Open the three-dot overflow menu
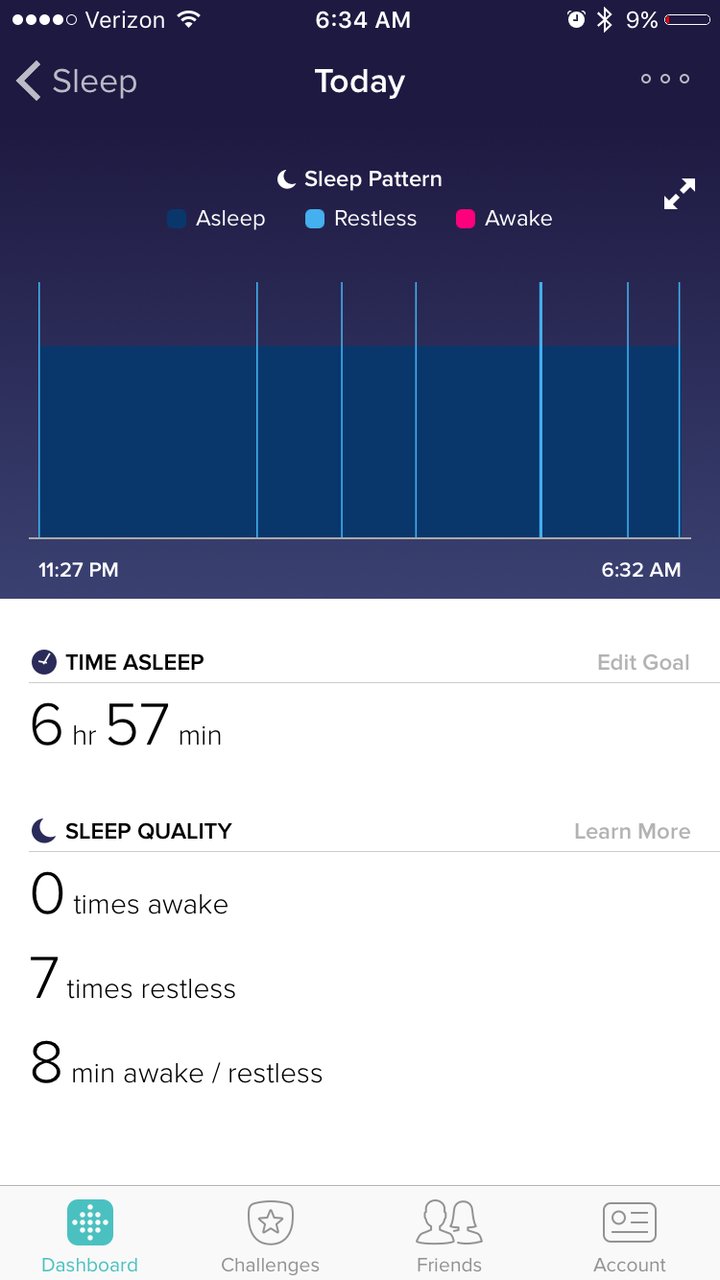Viewport: 720px width, 1280px height. click(665, 79)
